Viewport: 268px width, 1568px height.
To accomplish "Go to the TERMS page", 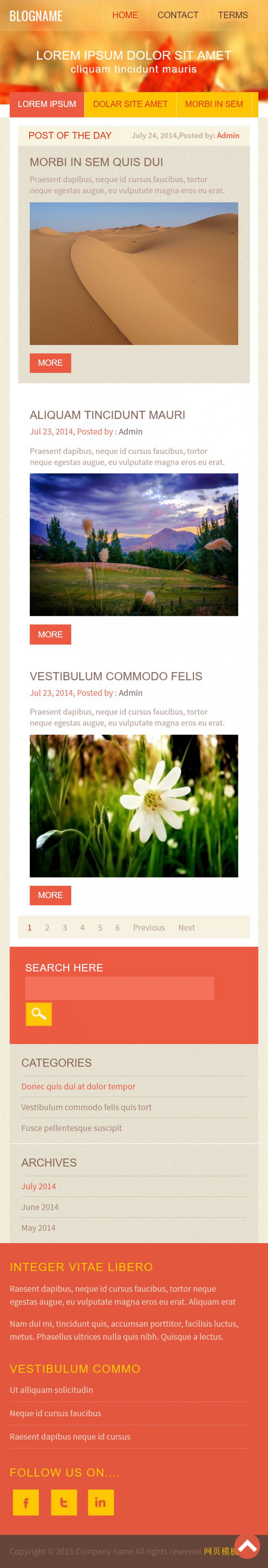I will [x=233, y=15].
